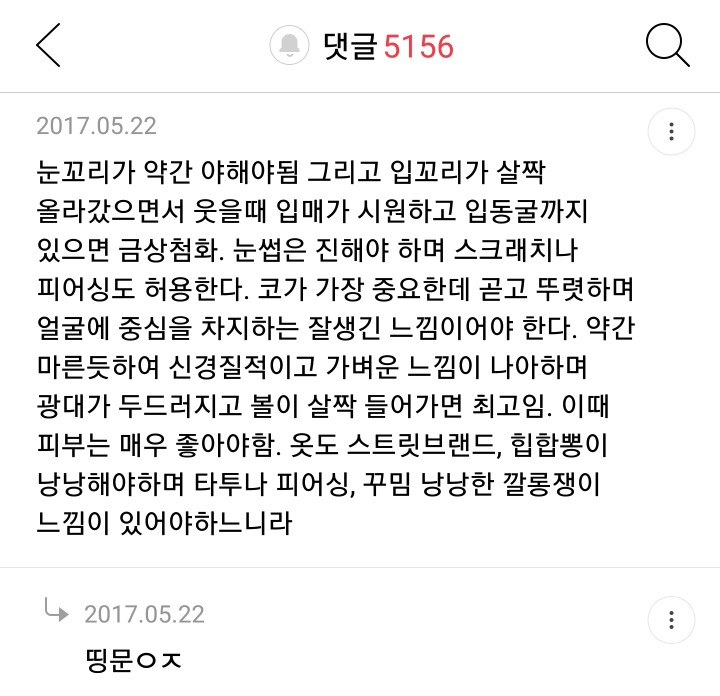Open overflow menu for the long 눈꼬리가 comment
Screen dimensions: 720x696
[x=672, y=131]
